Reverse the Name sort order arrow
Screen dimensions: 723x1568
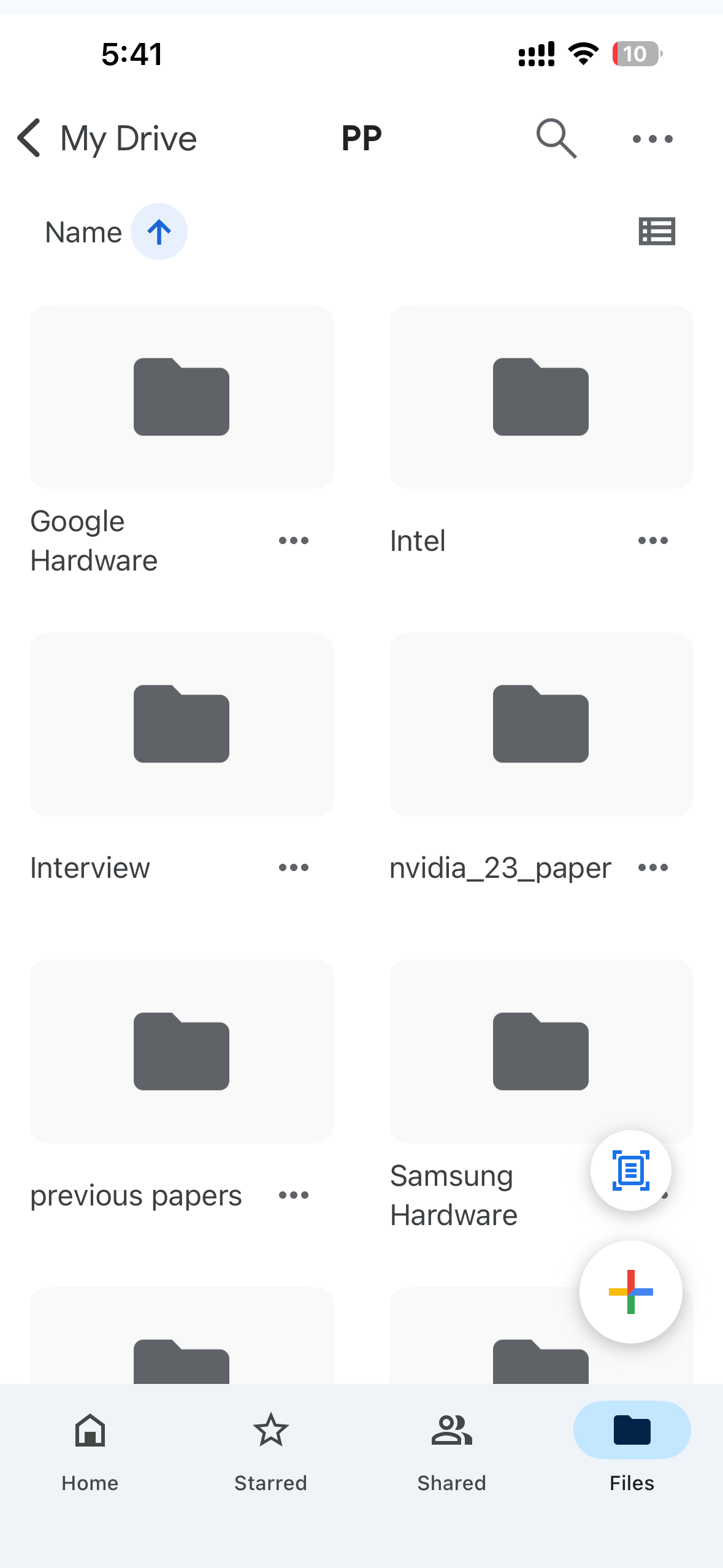pos(159,232)
